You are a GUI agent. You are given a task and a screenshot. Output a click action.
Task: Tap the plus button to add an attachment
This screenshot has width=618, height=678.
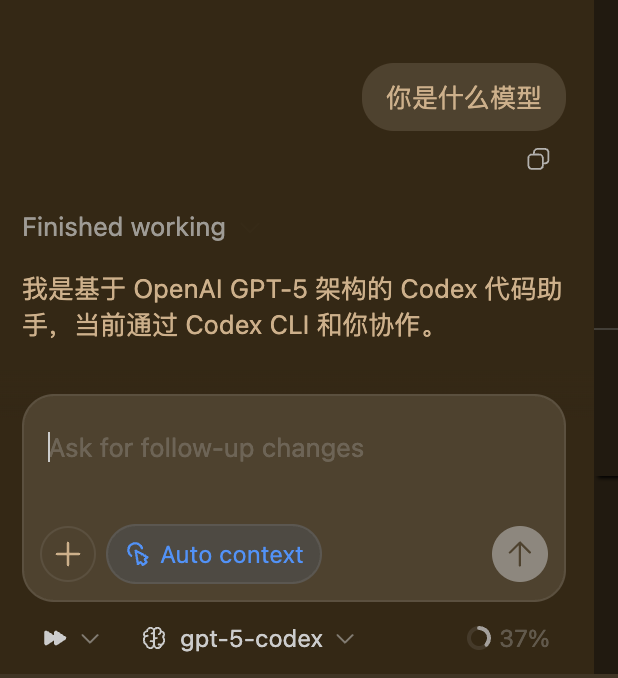[68, 554]
